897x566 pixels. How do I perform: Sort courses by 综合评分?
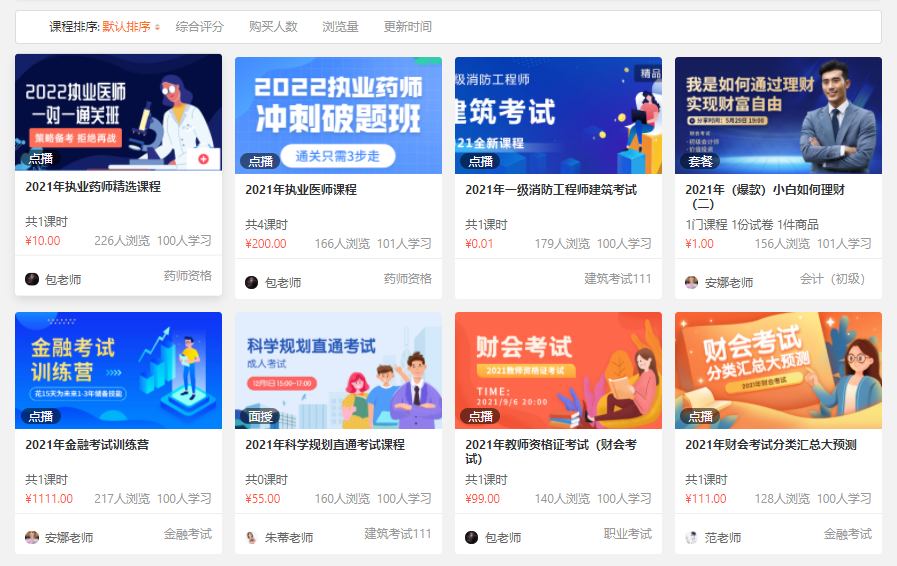coord(199,27)
